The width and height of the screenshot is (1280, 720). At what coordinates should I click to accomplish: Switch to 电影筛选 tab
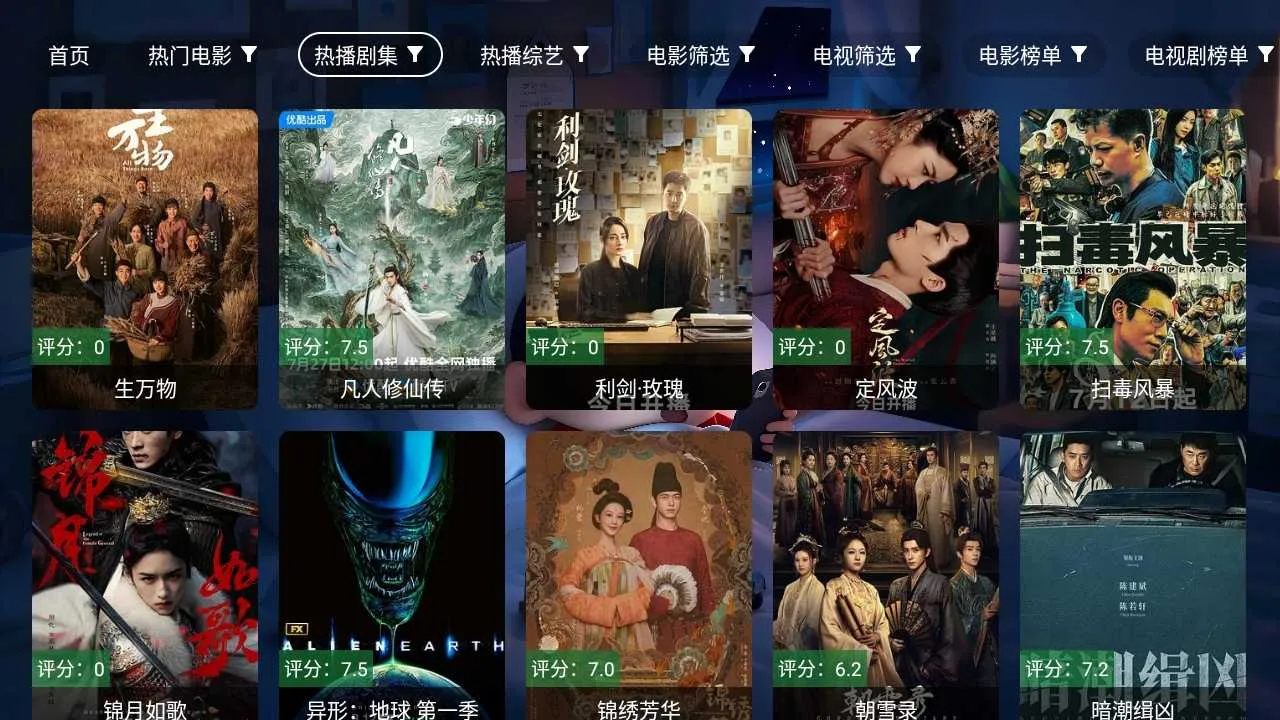(701, 55)
